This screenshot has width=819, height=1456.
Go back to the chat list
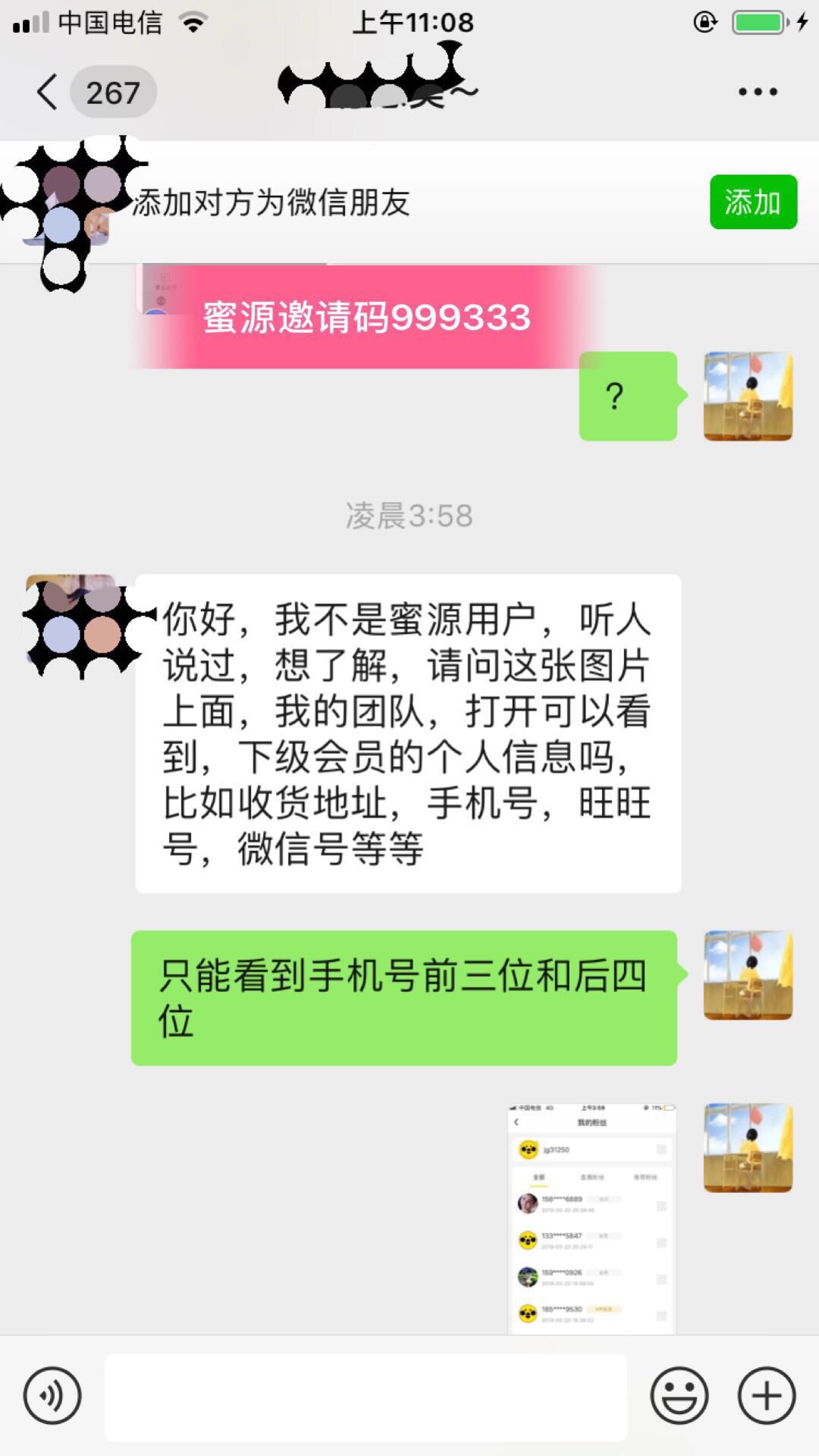49,93
